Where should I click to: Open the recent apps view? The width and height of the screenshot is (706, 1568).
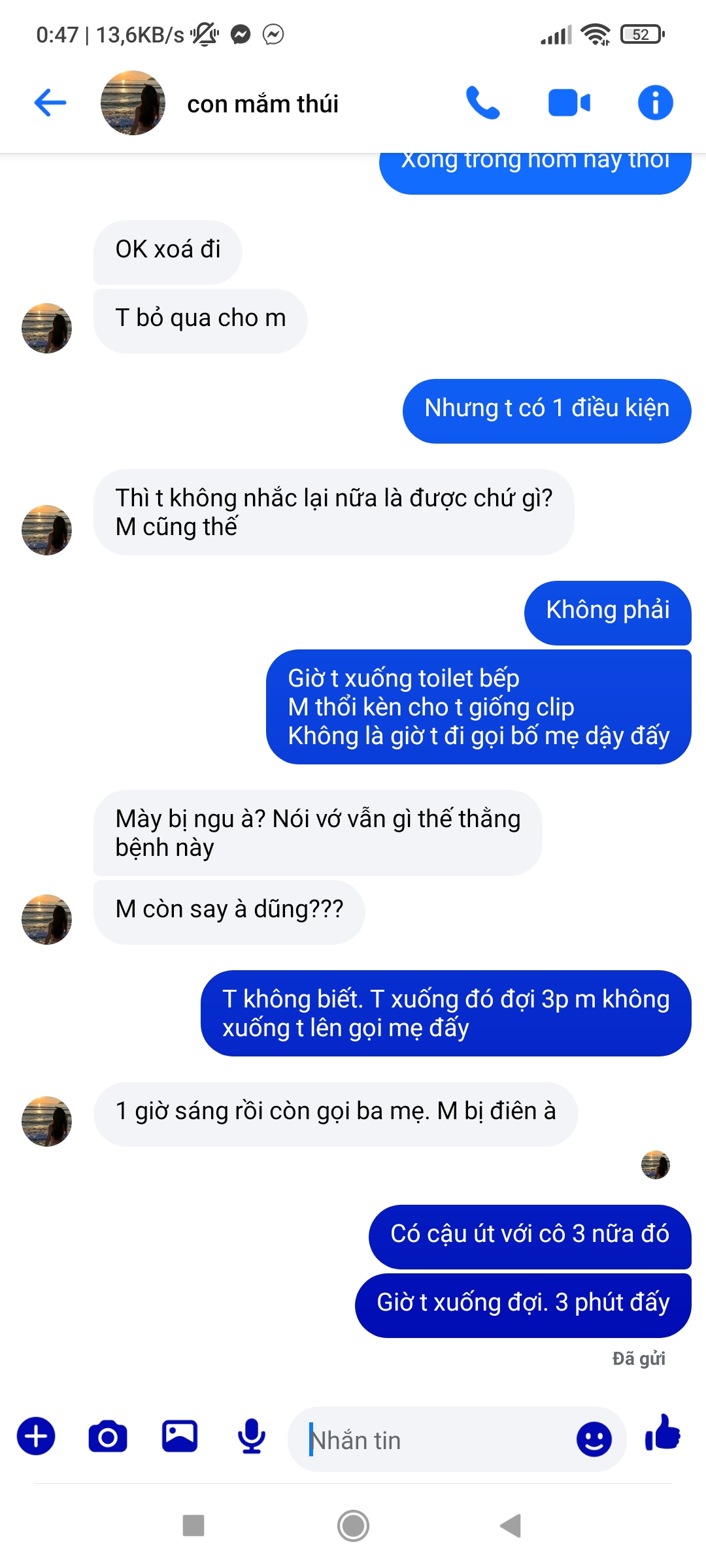pyautogui.click(x=193, y=1526)
